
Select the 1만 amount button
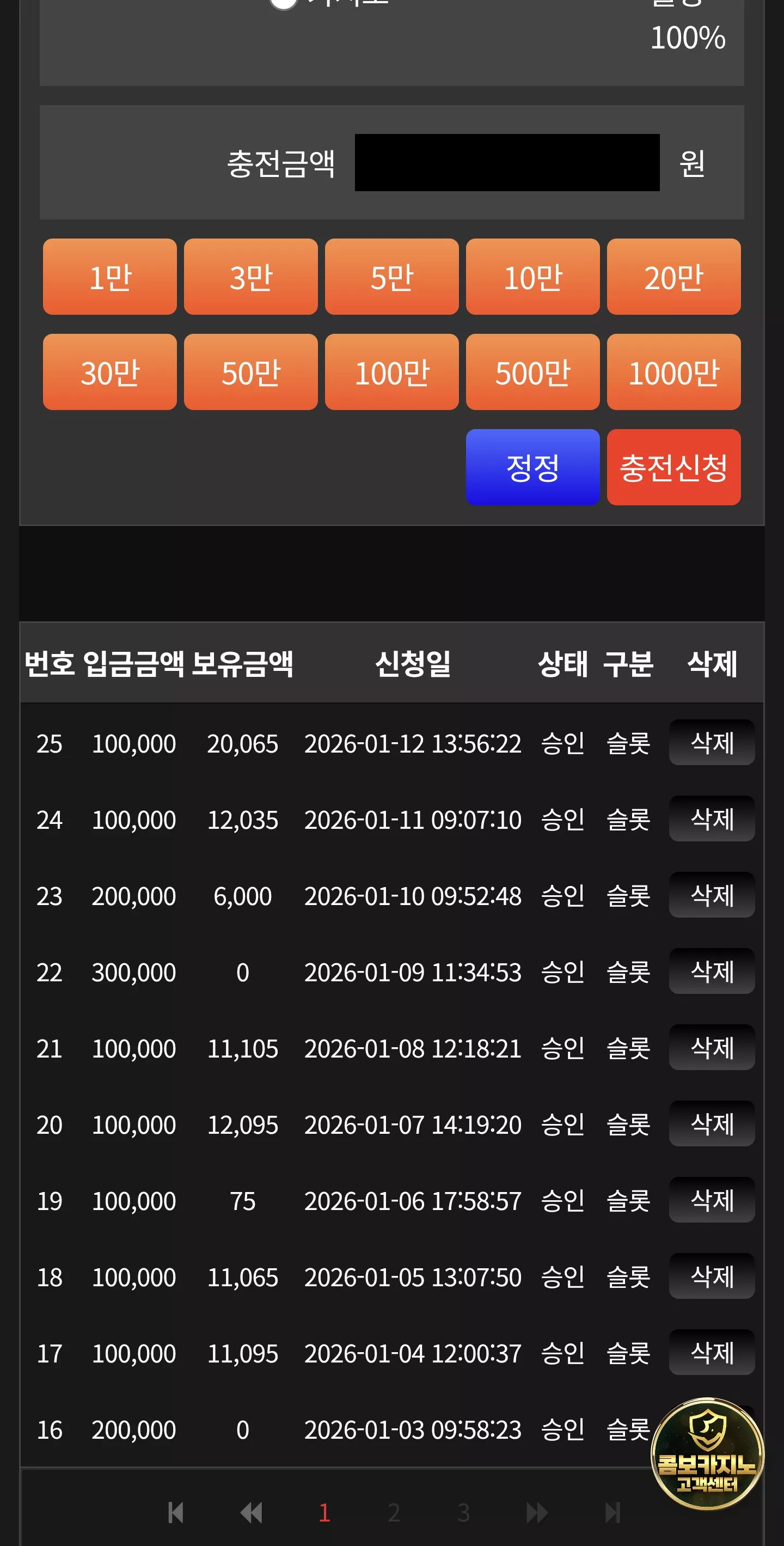[110, 277]
